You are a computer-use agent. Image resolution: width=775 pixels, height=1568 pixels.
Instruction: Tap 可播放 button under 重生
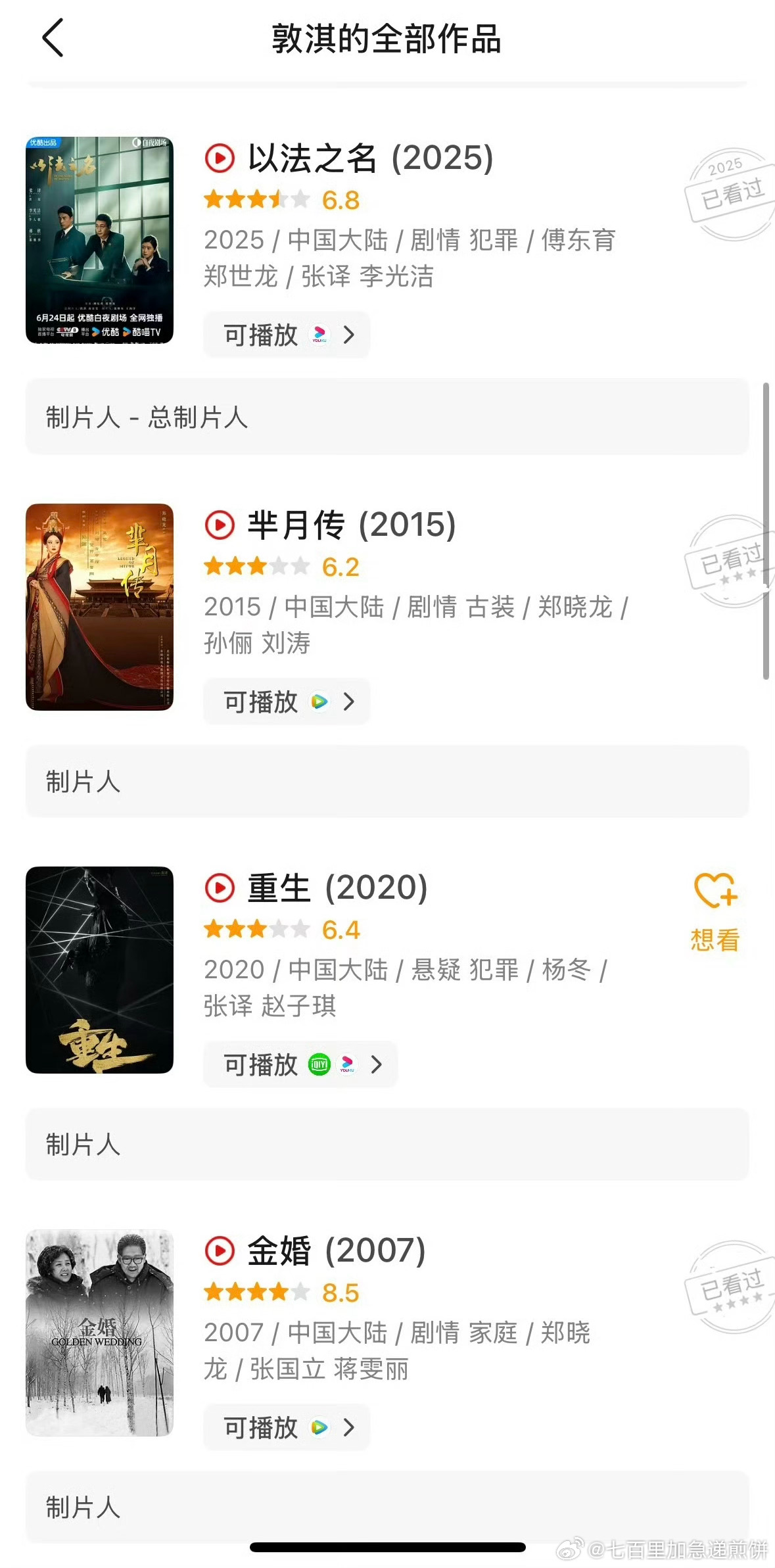point(300,1064)
